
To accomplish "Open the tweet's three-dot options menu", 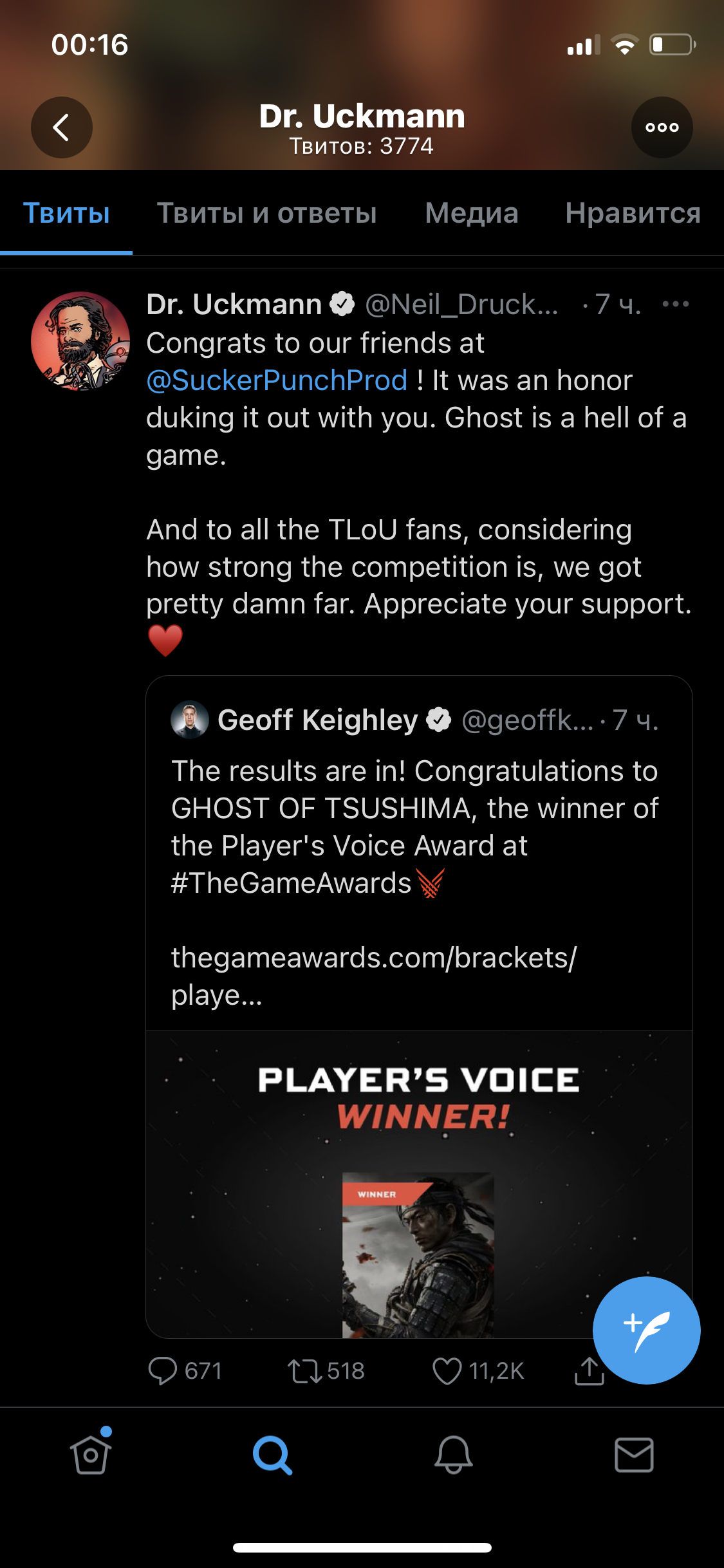I will pos(675,304).
